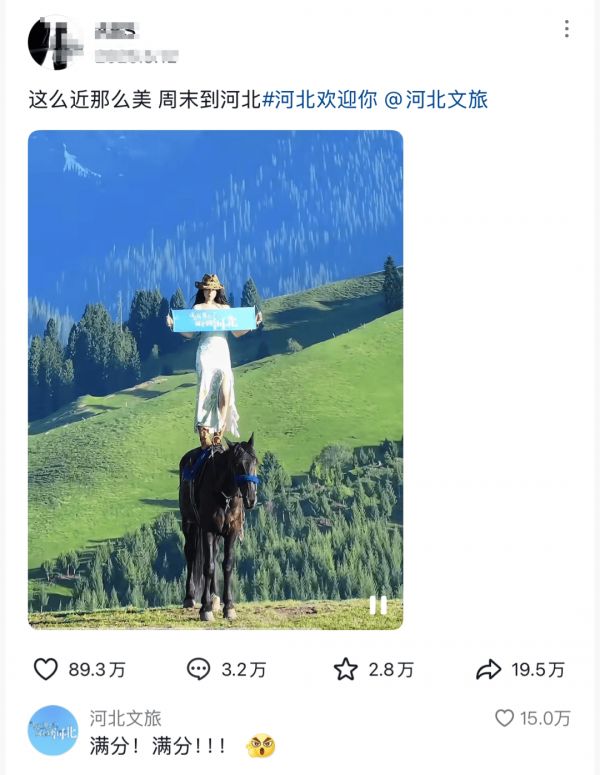Like the post with 89.3万 likes
The width and height of the screenshot is (600, 775).
coord(46,669)
